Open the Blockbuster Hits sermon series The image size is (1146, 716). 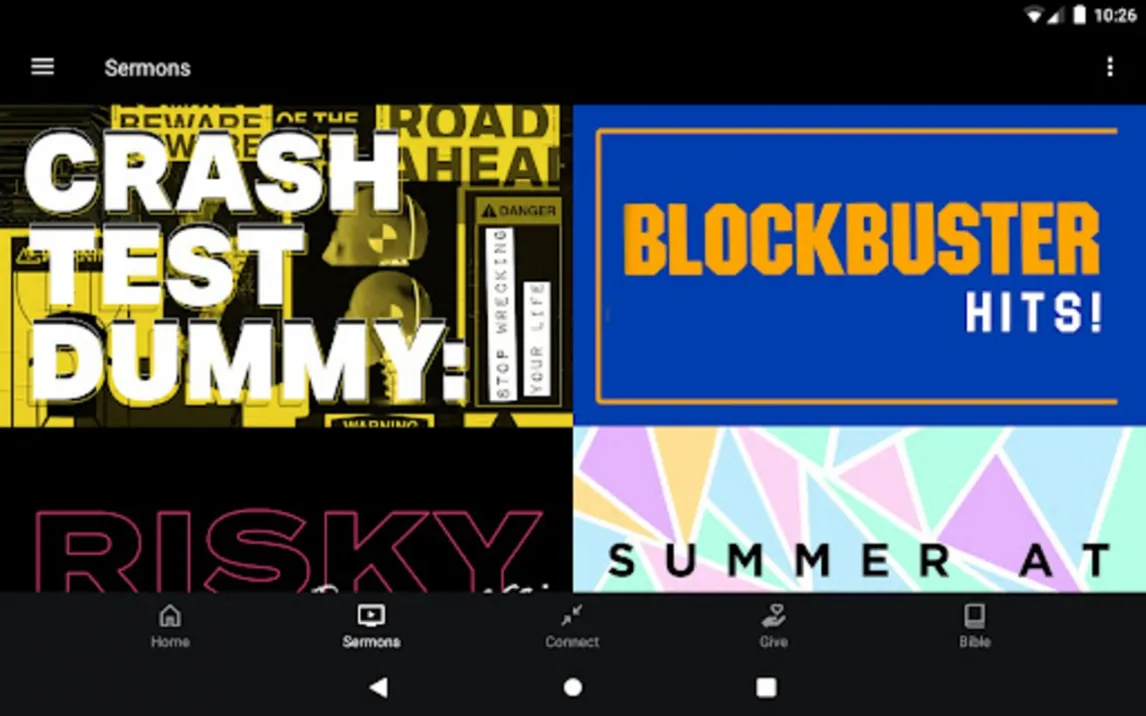click(x=859, y=266)
